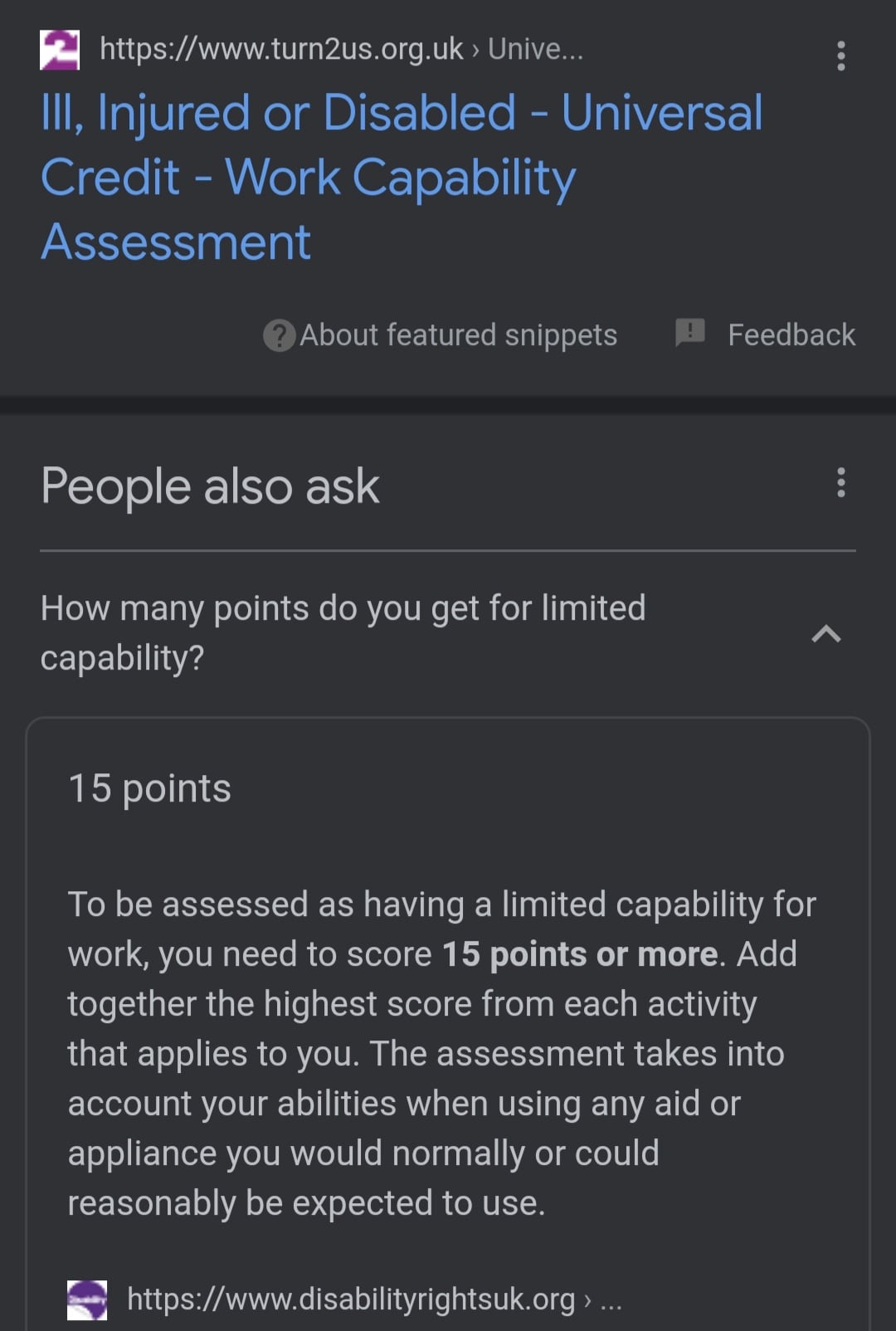Send feedback on the featured snippet

(x=766, y=334)
